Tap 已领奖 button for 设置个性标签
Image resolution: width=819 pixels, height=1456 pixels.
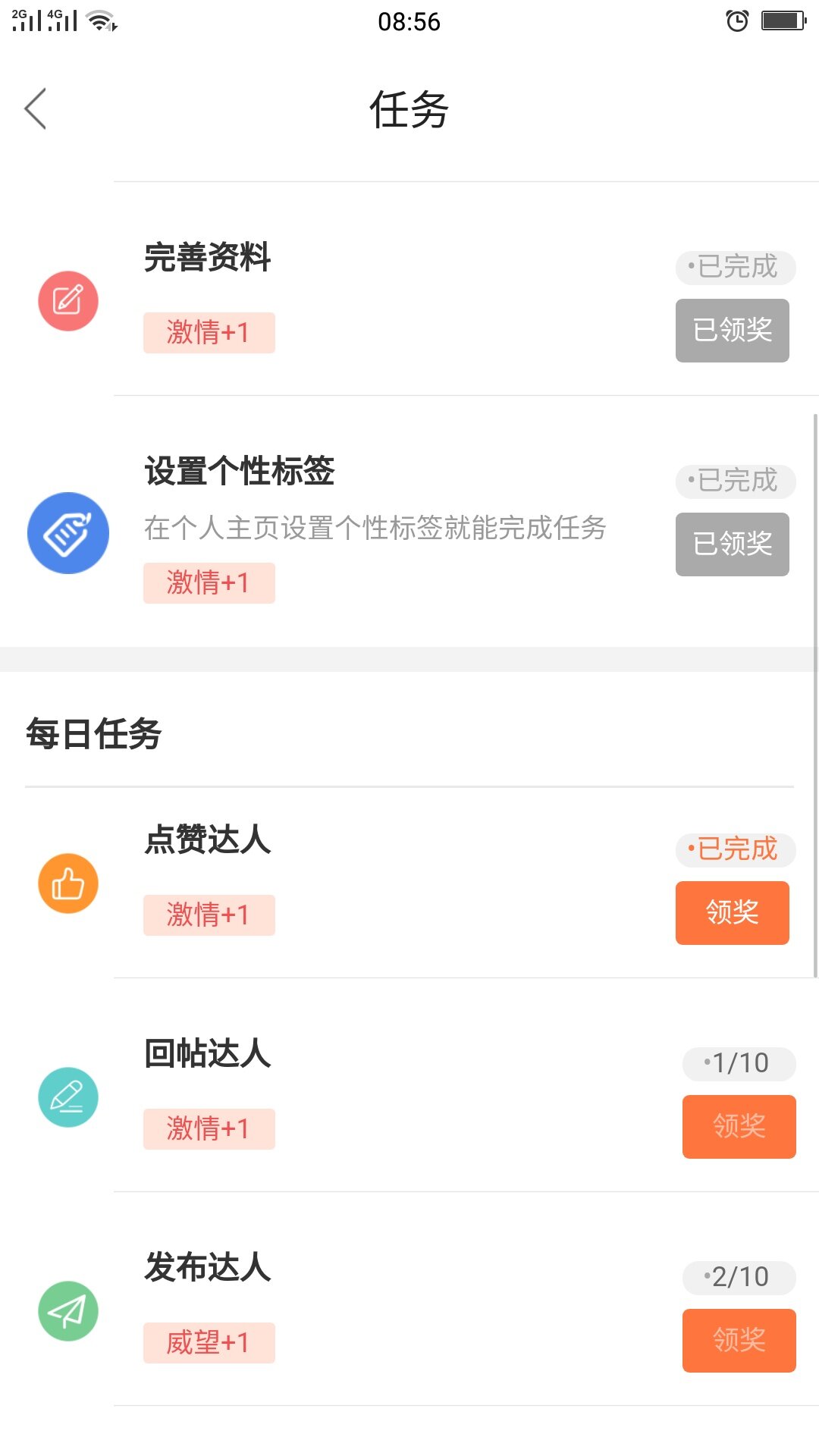732,544
